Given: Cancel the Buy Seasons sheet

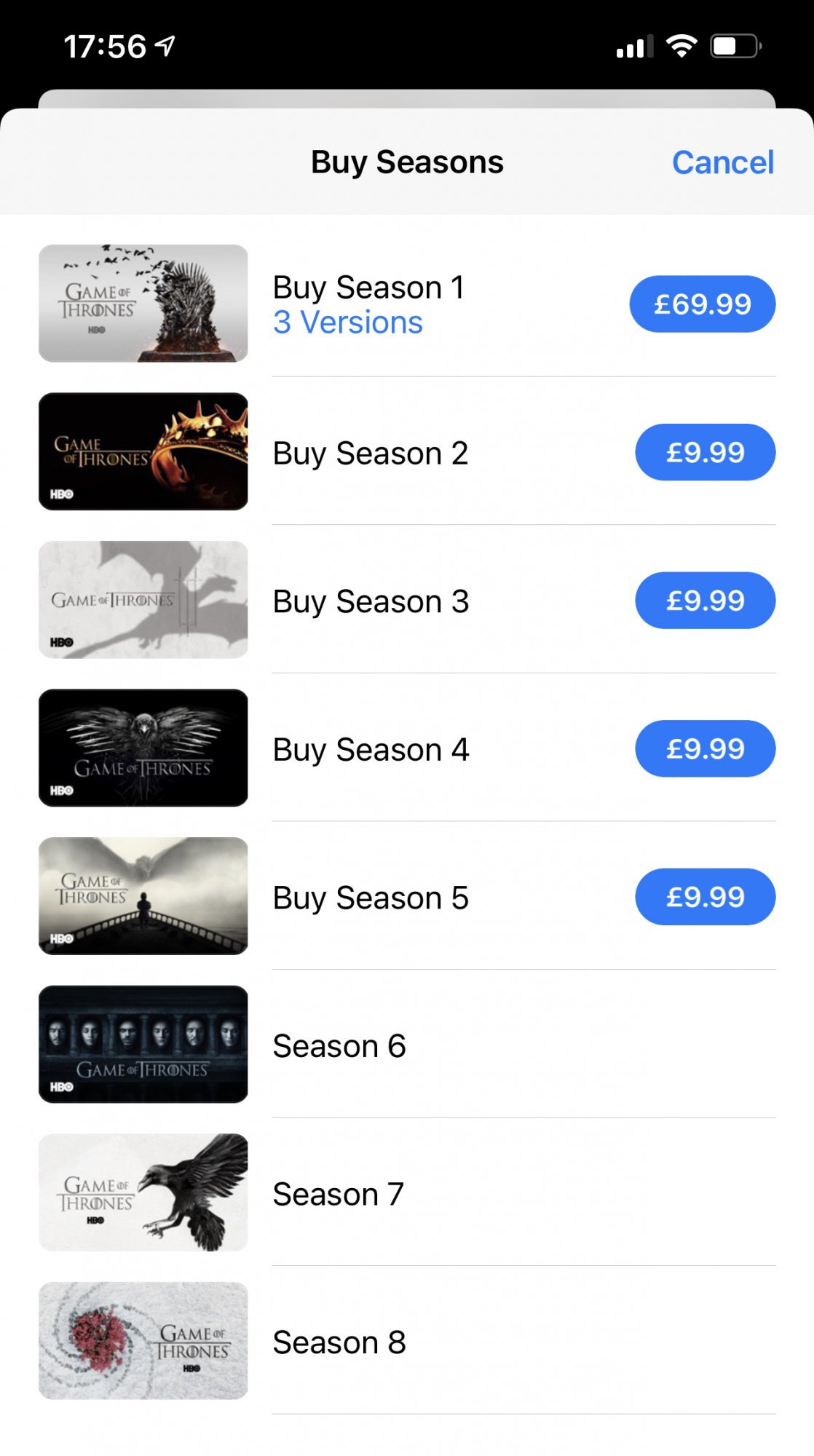Looking at the screenshot, I should (722, 162).
